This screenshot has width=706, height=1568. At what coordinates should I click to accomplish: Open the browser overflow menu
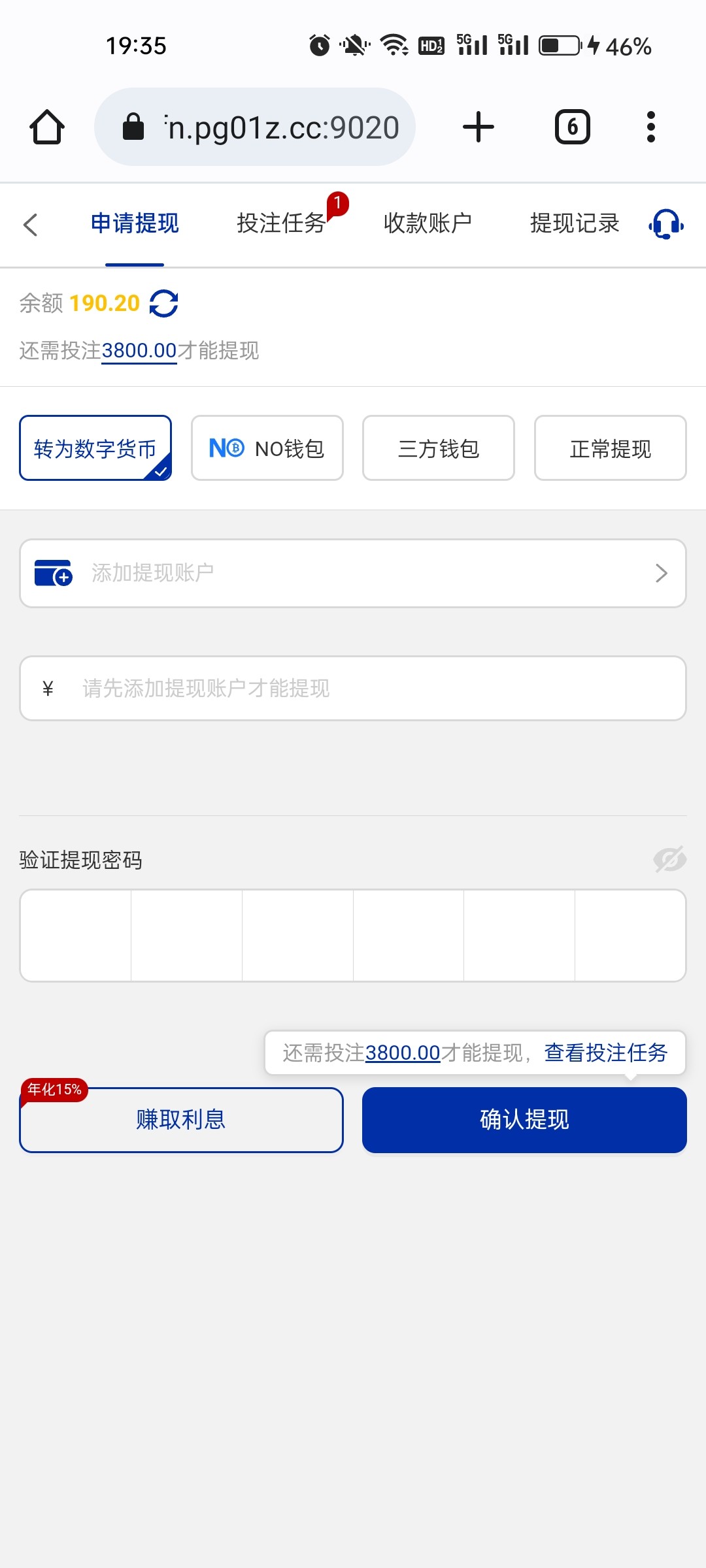[x=650, y=127]
